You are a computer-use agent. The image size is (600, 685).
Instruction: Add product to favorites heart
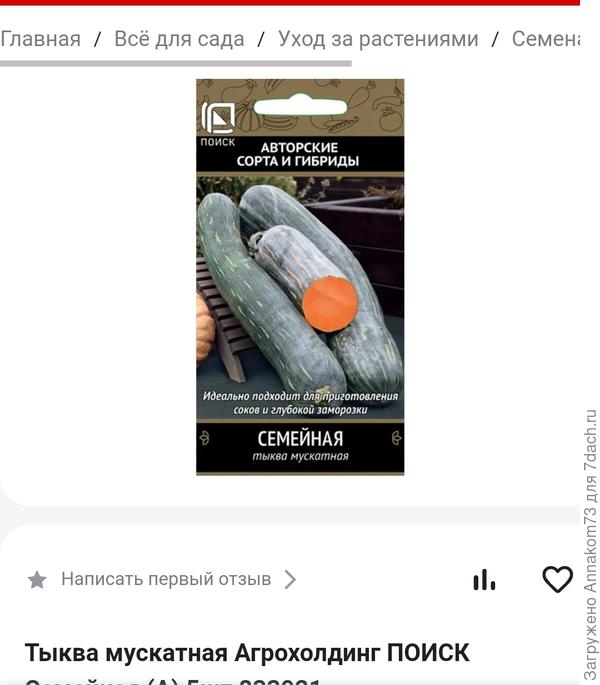point(557,579)
